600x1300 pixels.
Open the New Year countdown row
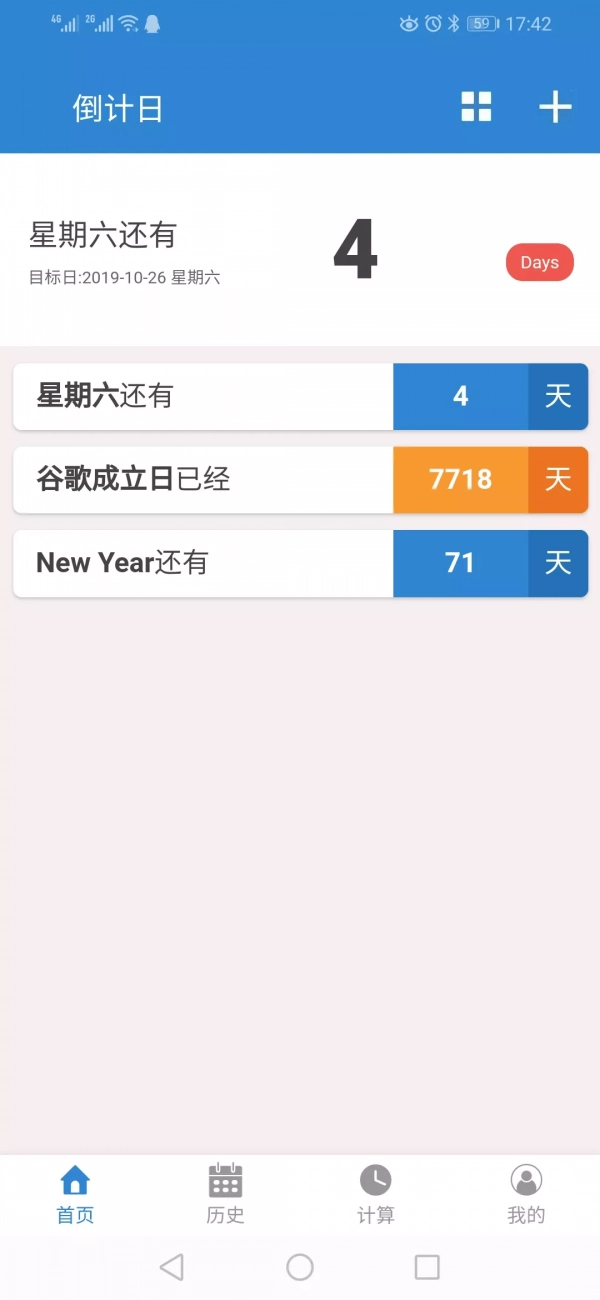(x=300, y=563)
